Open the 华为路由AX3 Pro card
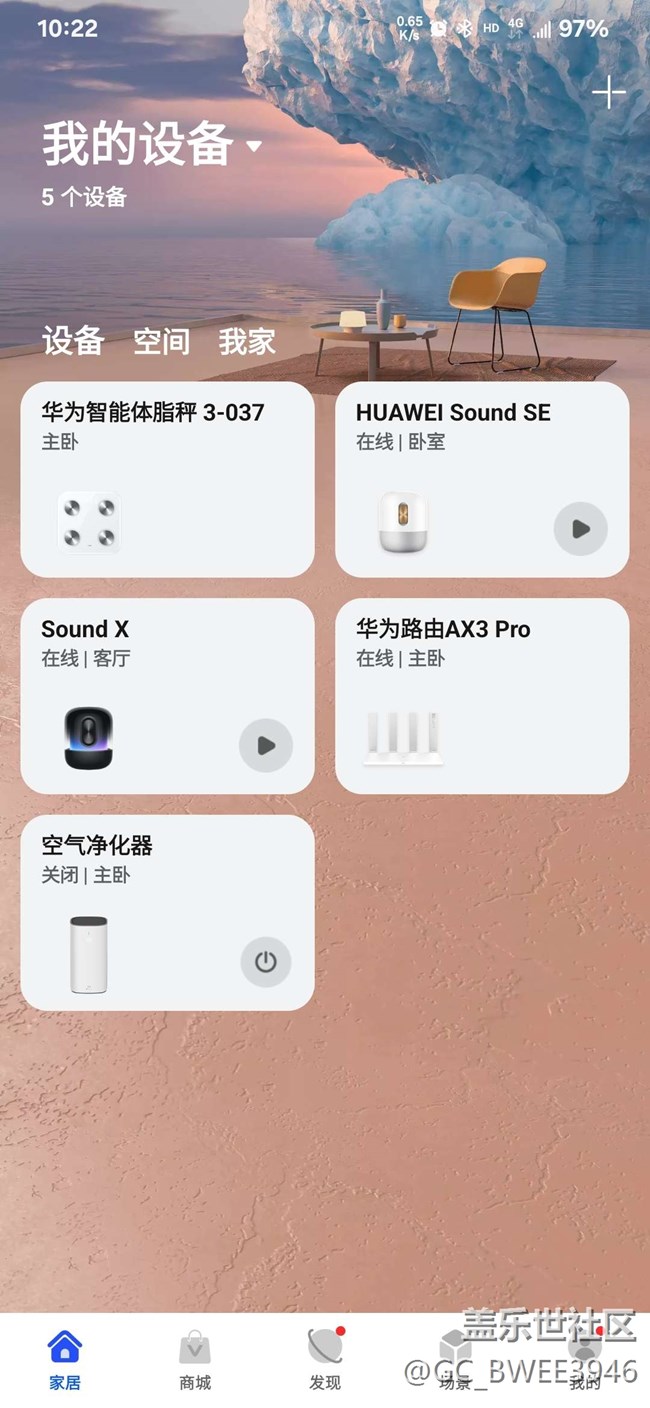 (x=482, y=696)
